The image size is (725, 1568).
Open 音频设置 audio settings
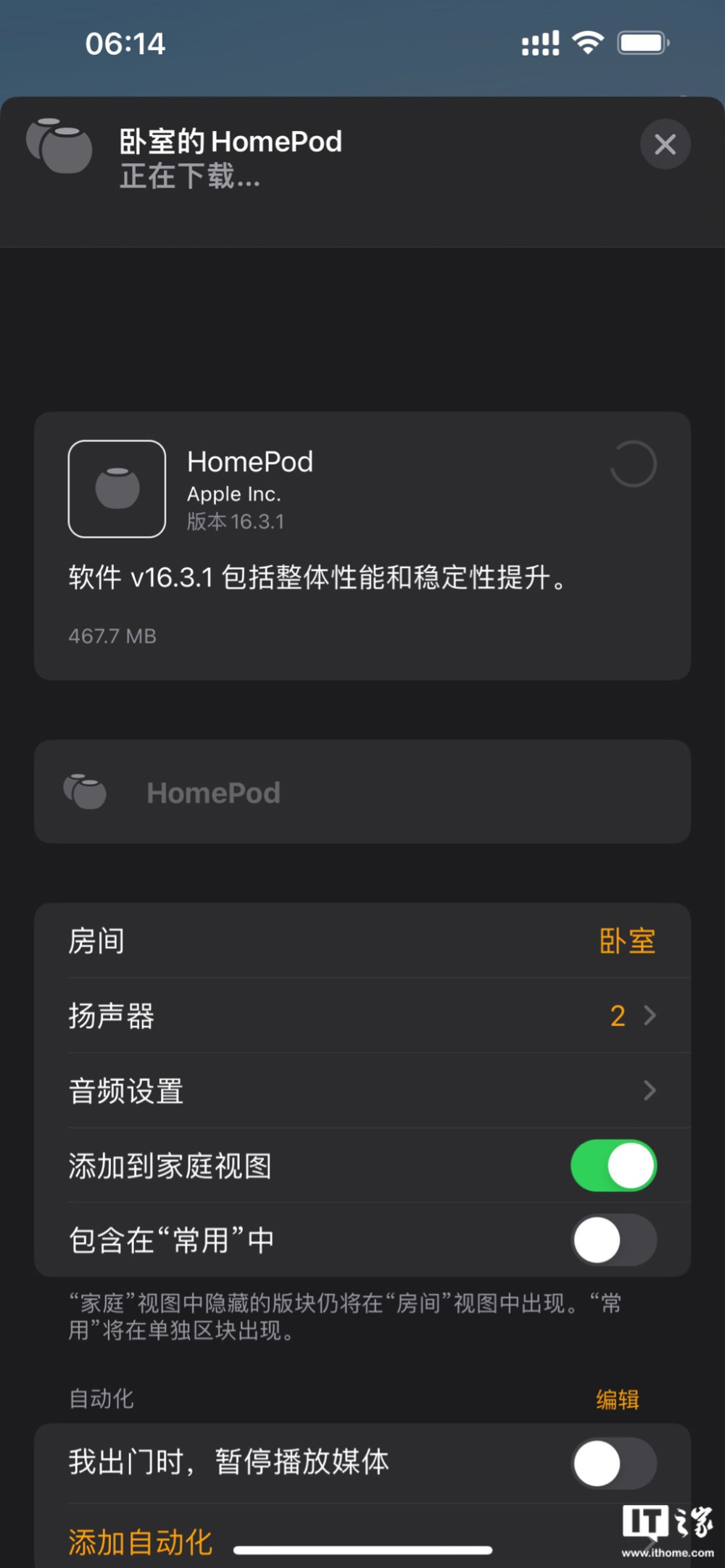[x=362, y=1090]
